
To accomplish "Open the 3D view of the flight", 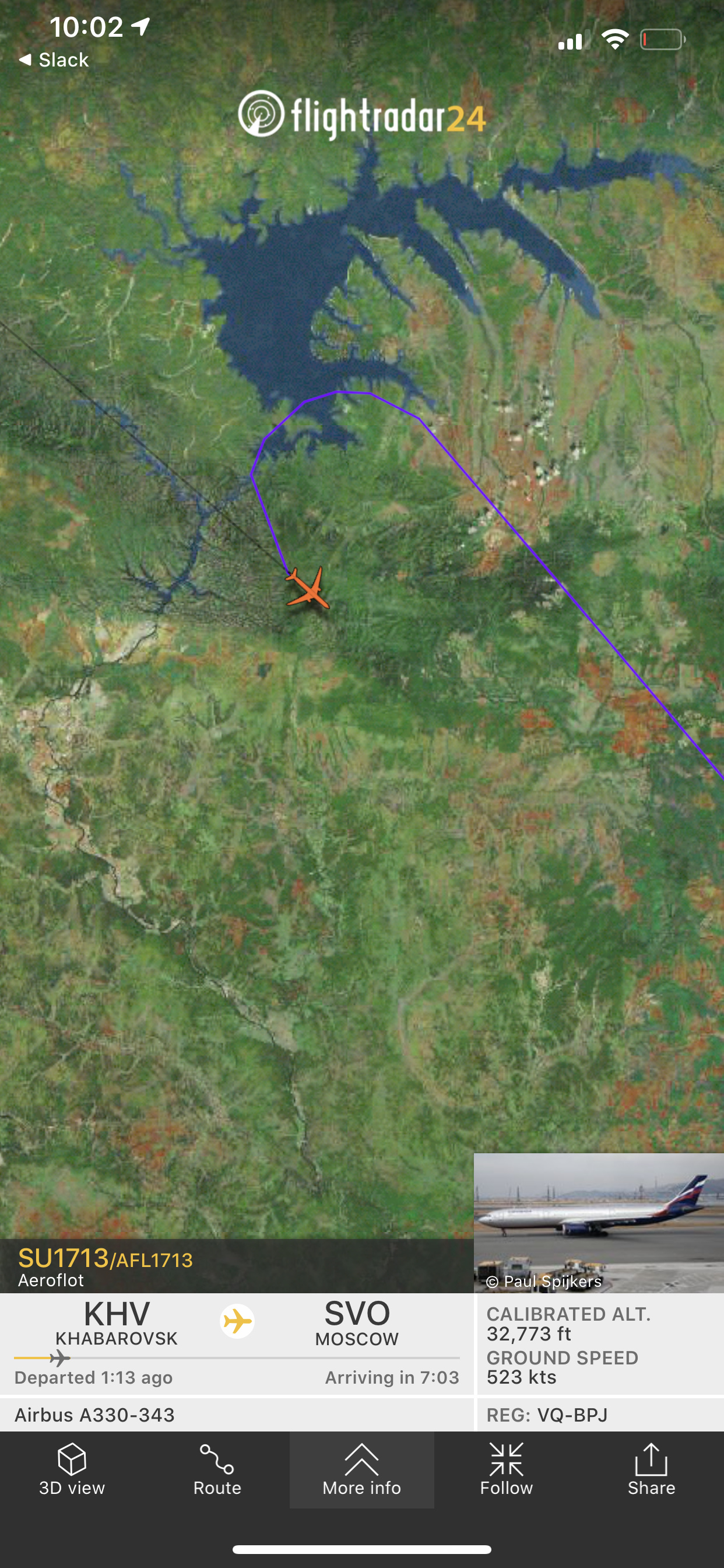I will [72, 1469].
